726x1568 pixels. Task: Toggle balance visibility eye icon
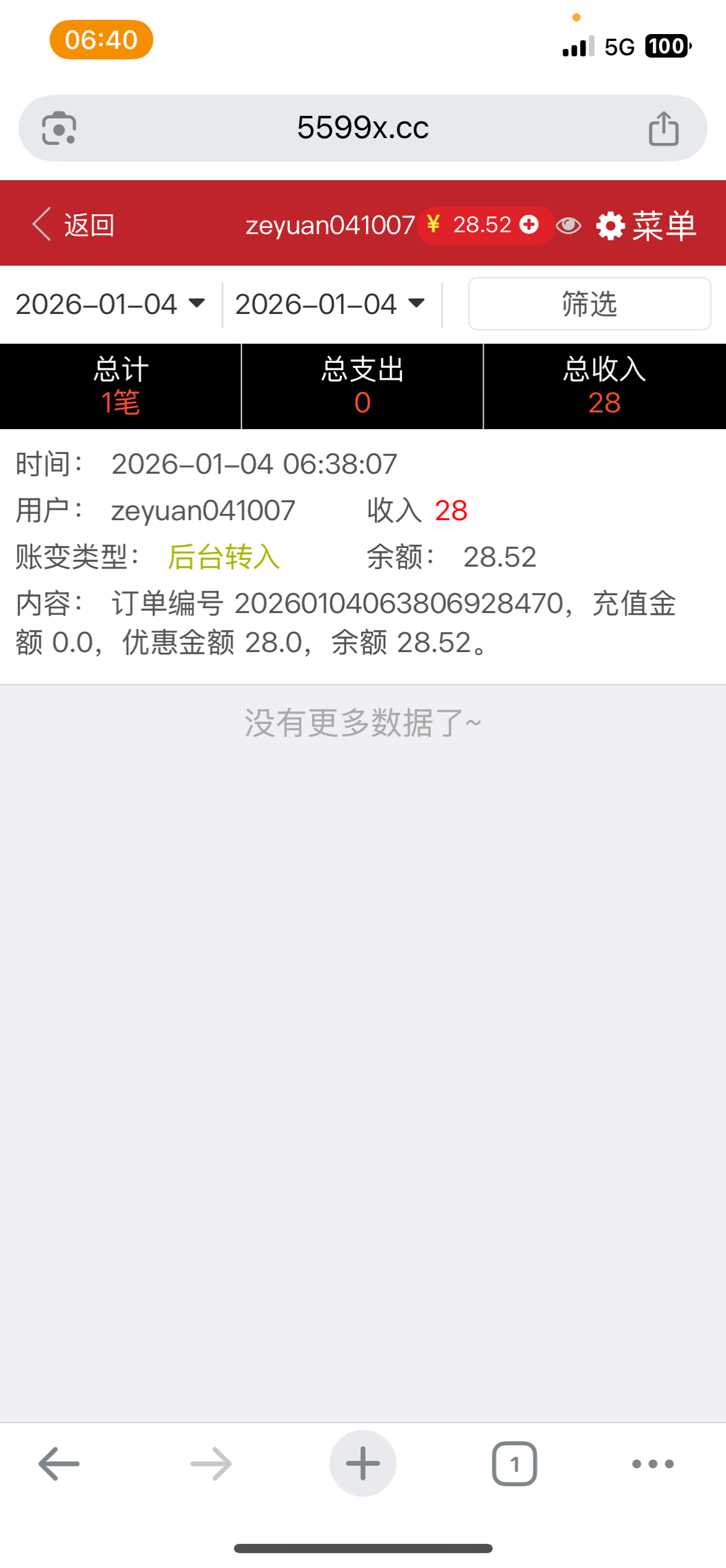point(568,225)
